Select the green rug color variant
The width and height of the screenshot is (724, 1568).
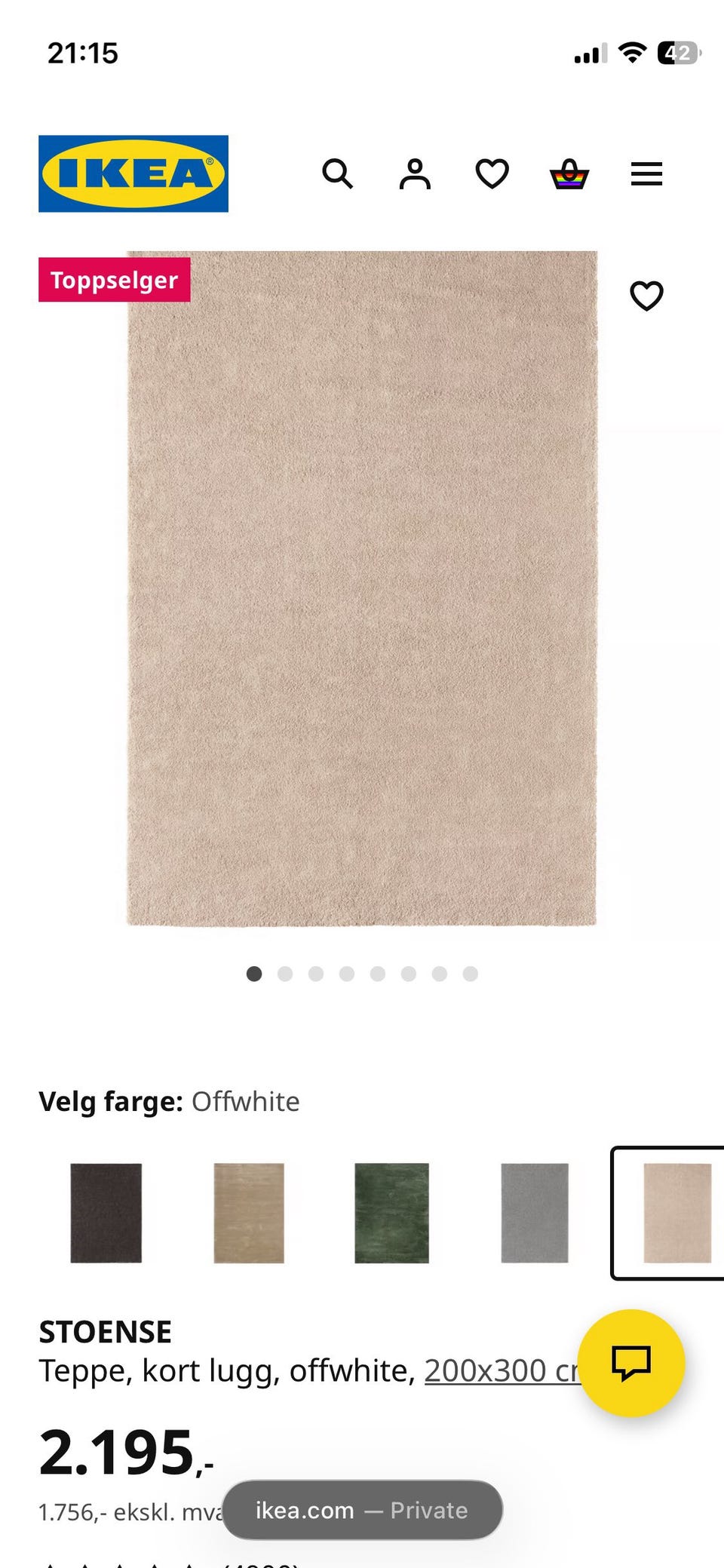tap(391, 1212)
